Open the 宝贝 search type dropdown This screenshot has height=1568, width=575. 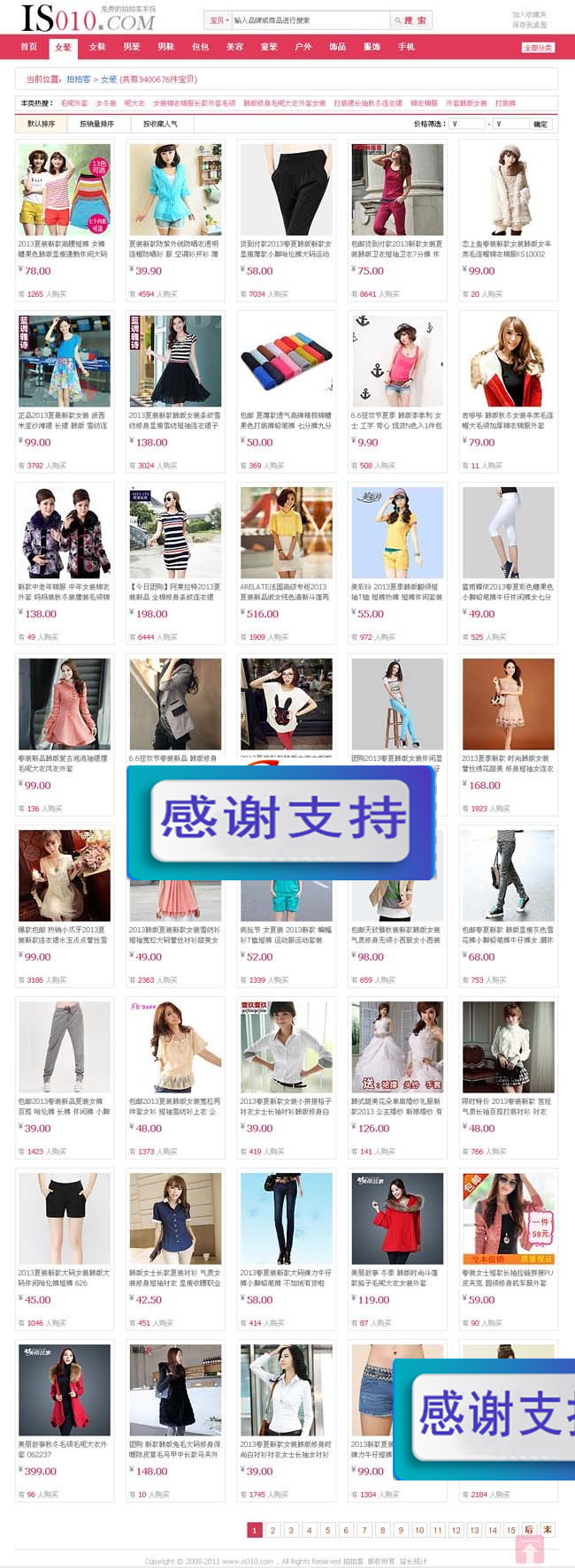[x=218, y=19]
